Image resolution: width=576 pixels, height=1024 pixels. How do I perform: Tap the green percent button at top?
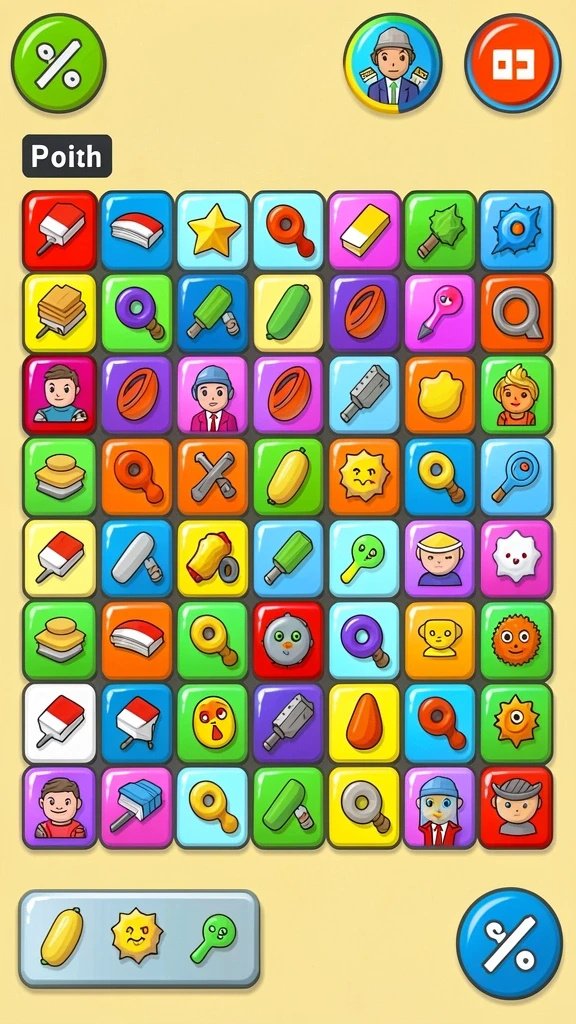pyautogui.click(x=58, y=64)
